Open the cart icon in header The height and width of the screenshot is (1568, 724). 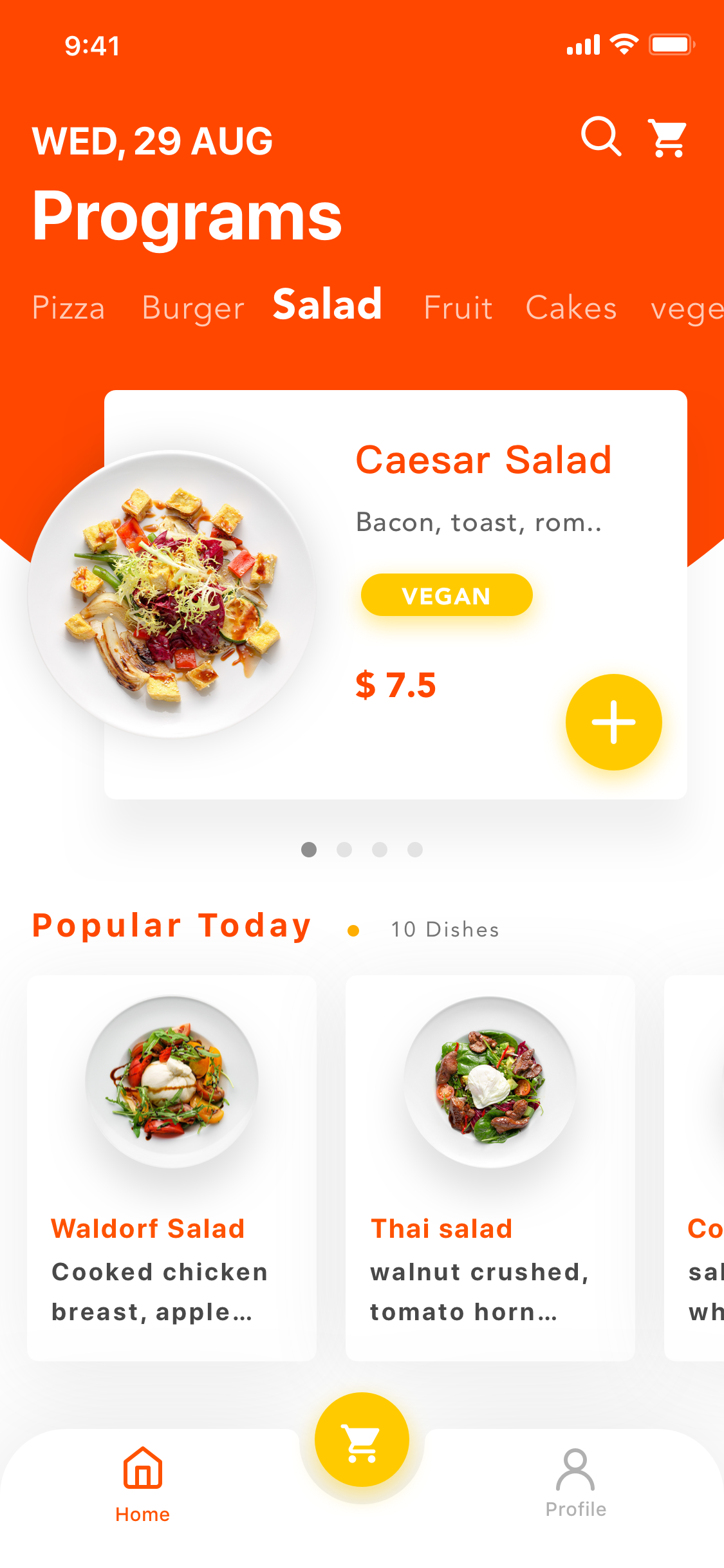point(669,138)
